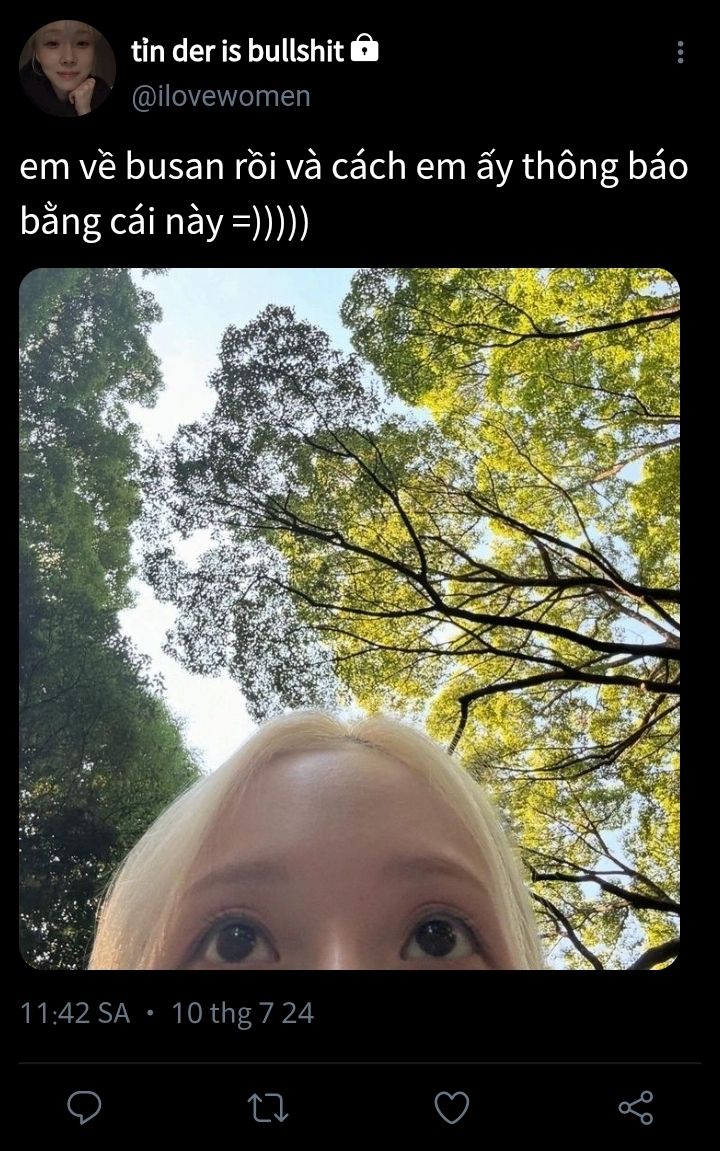Reply to this tweet
The image size is (720, 1151).
[85, 1107]
